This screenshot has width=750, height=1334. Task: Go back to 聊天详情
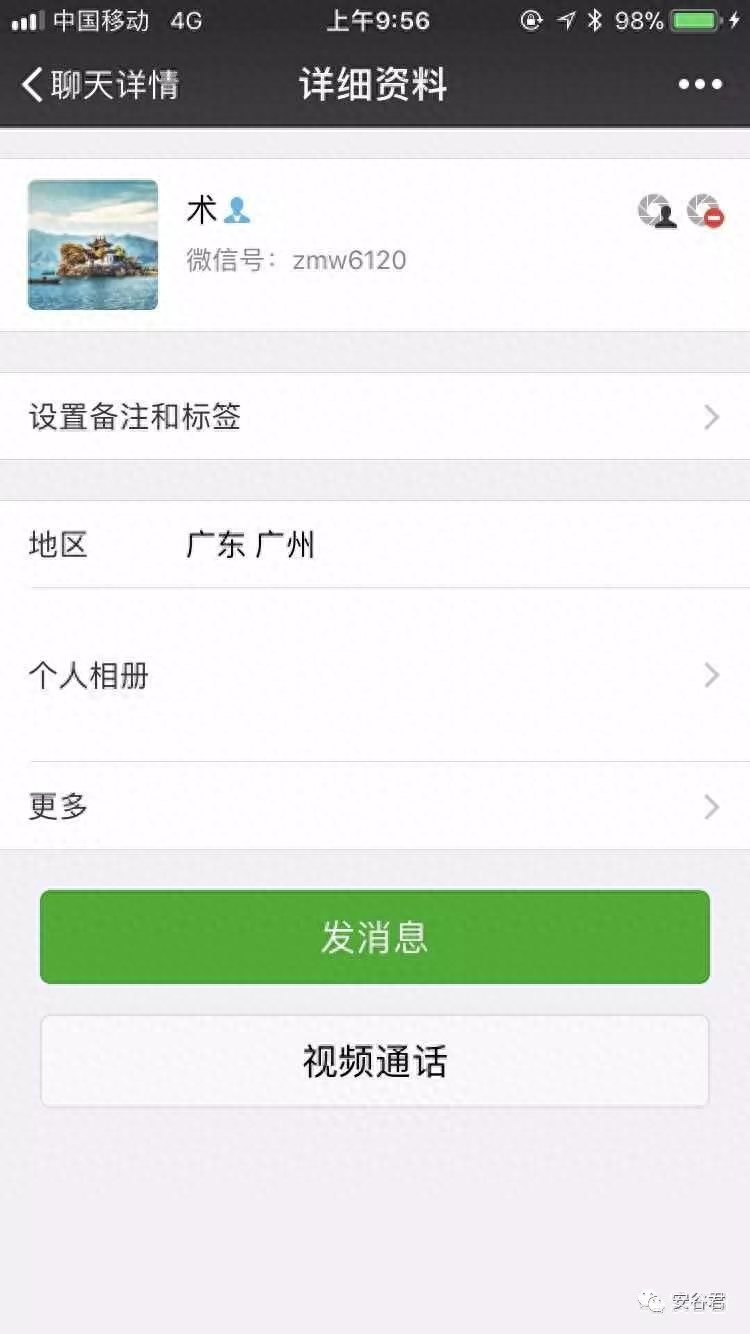(100, 85)
